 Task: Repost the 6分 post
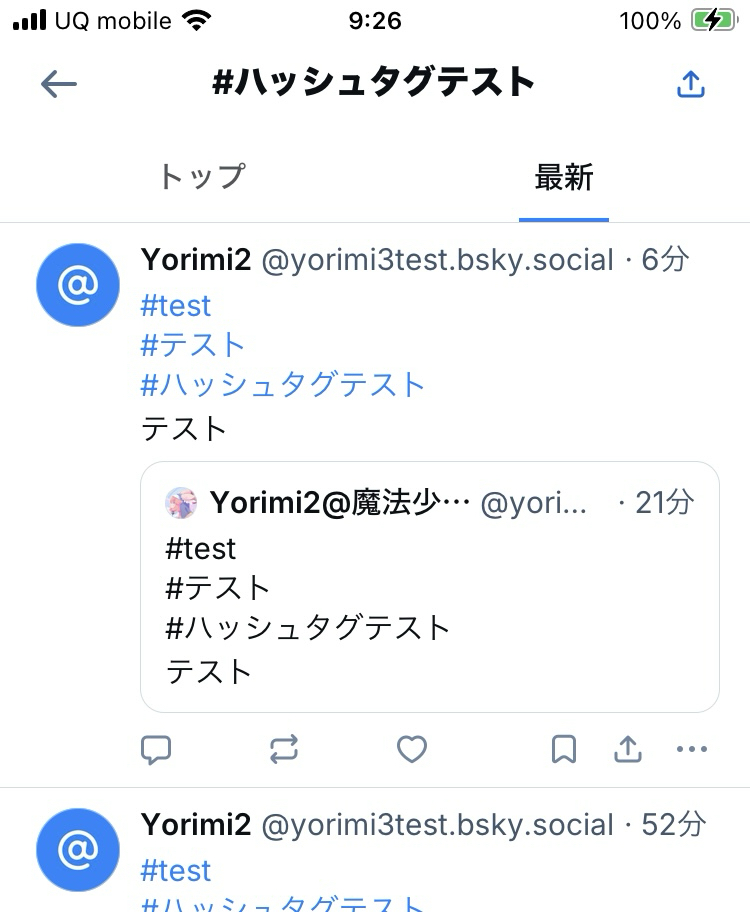(284, 749)
